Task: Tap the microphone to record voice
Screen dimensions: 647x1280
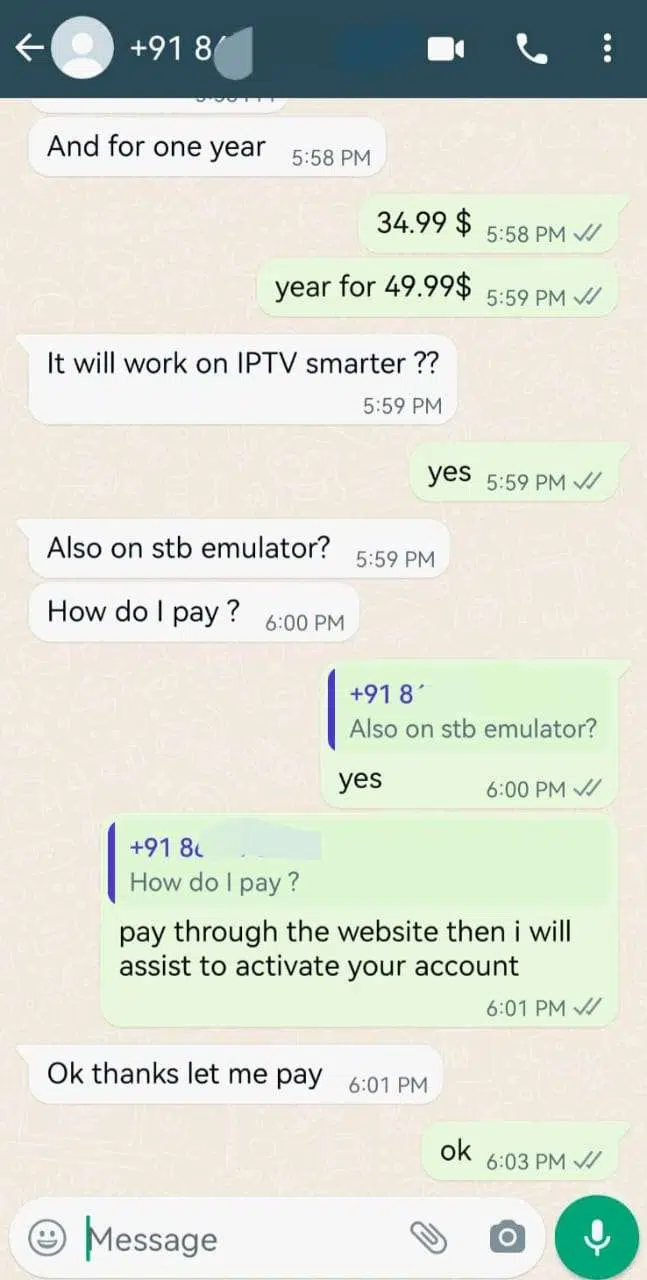Action: (x=597, y=1239)
